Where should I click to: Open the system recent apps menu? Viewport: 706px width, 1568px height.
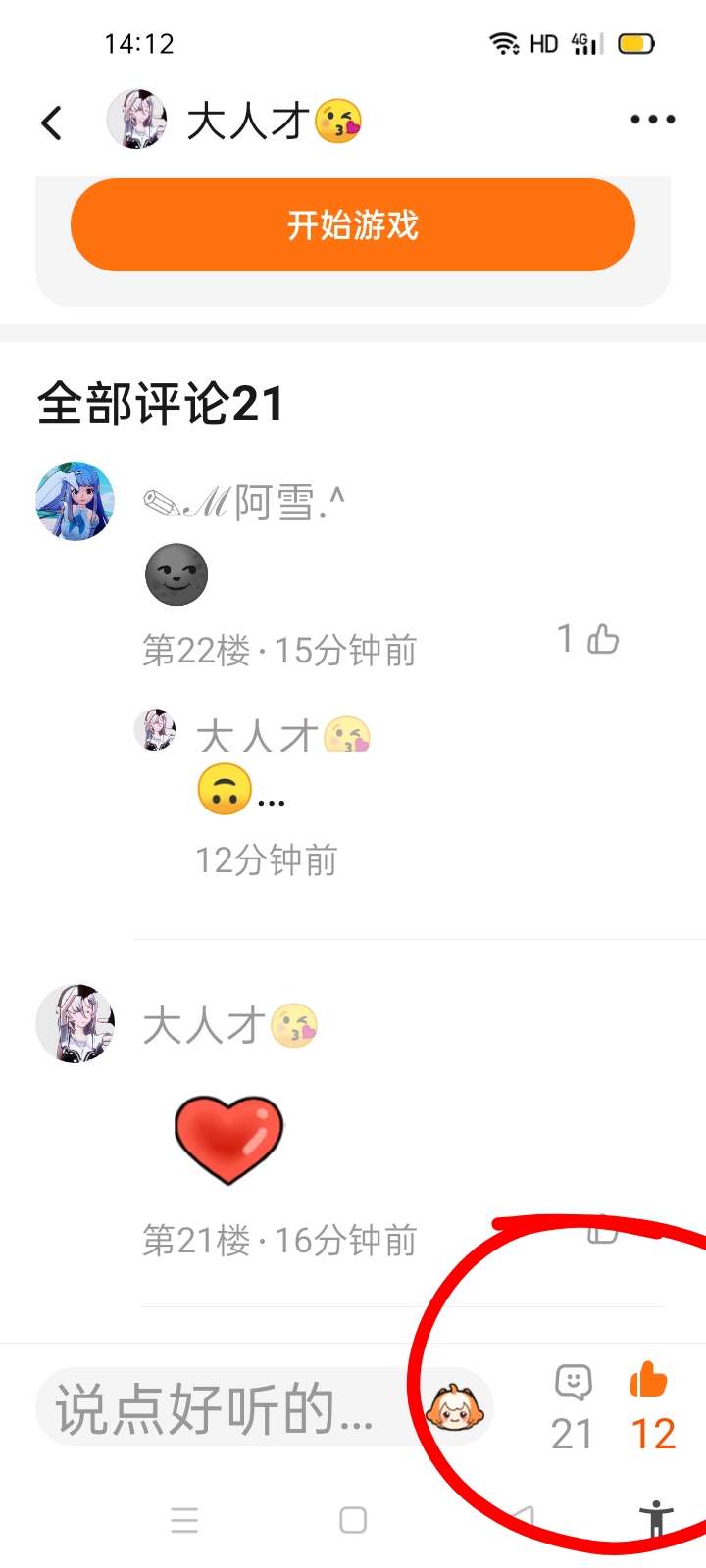pyautogui.click(x=184, y=1520)
